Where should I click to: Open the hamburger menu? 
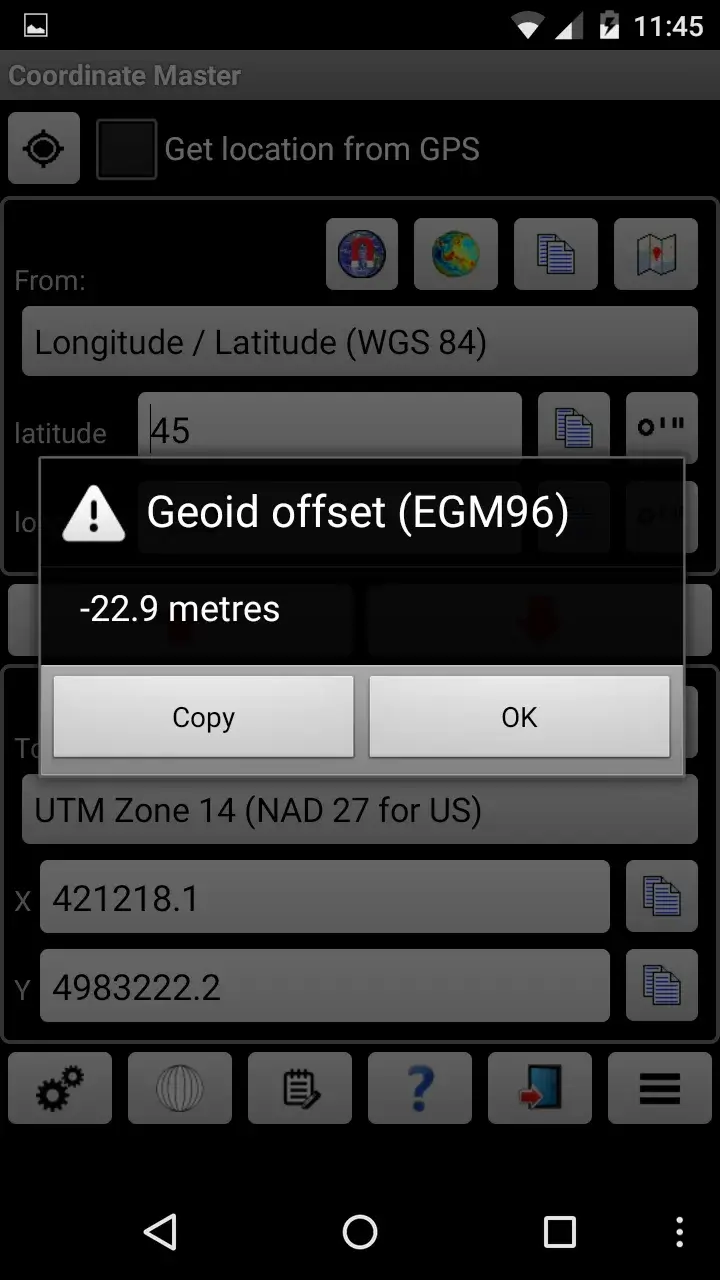[x=659, y=1088]
